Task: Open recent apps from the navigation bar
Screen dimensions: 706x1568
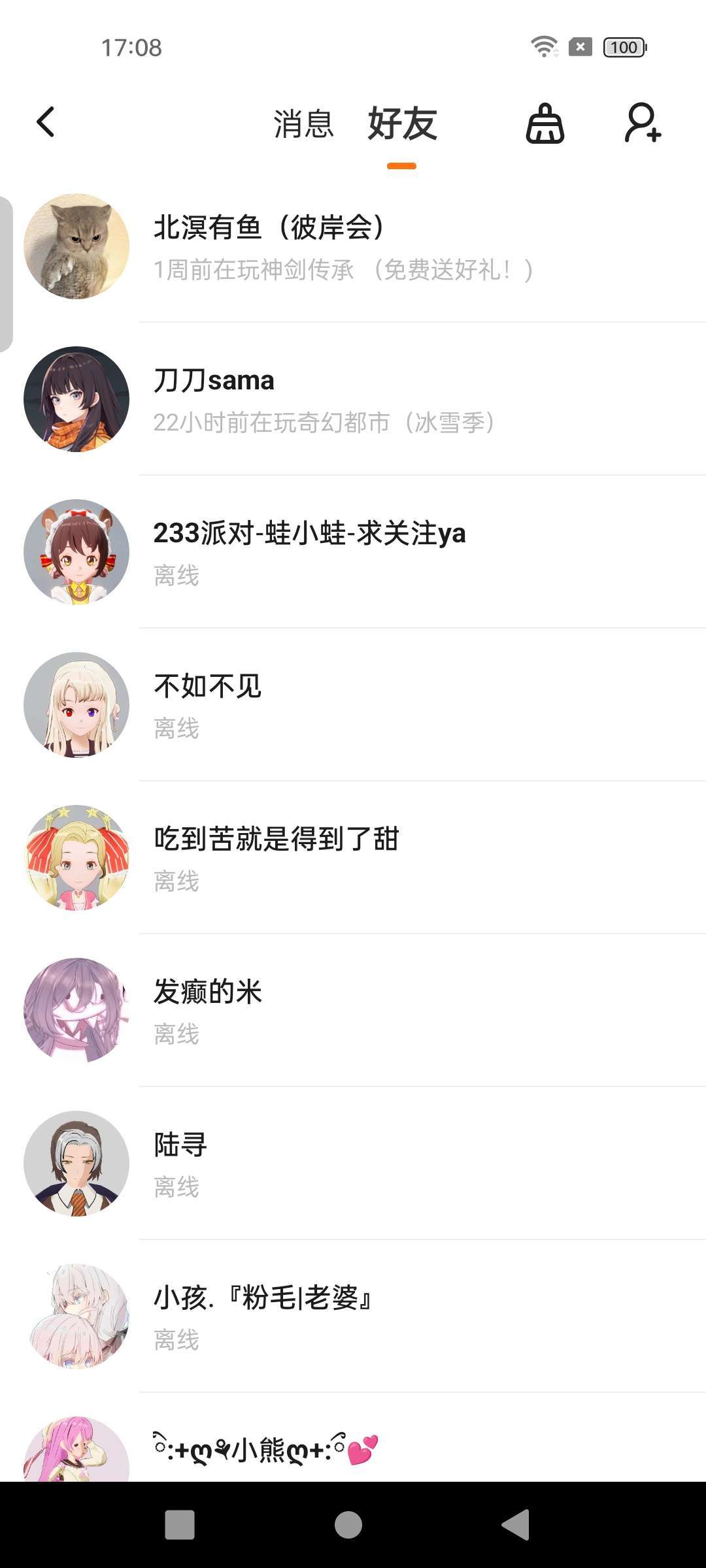Action: tap(180, 1525)
